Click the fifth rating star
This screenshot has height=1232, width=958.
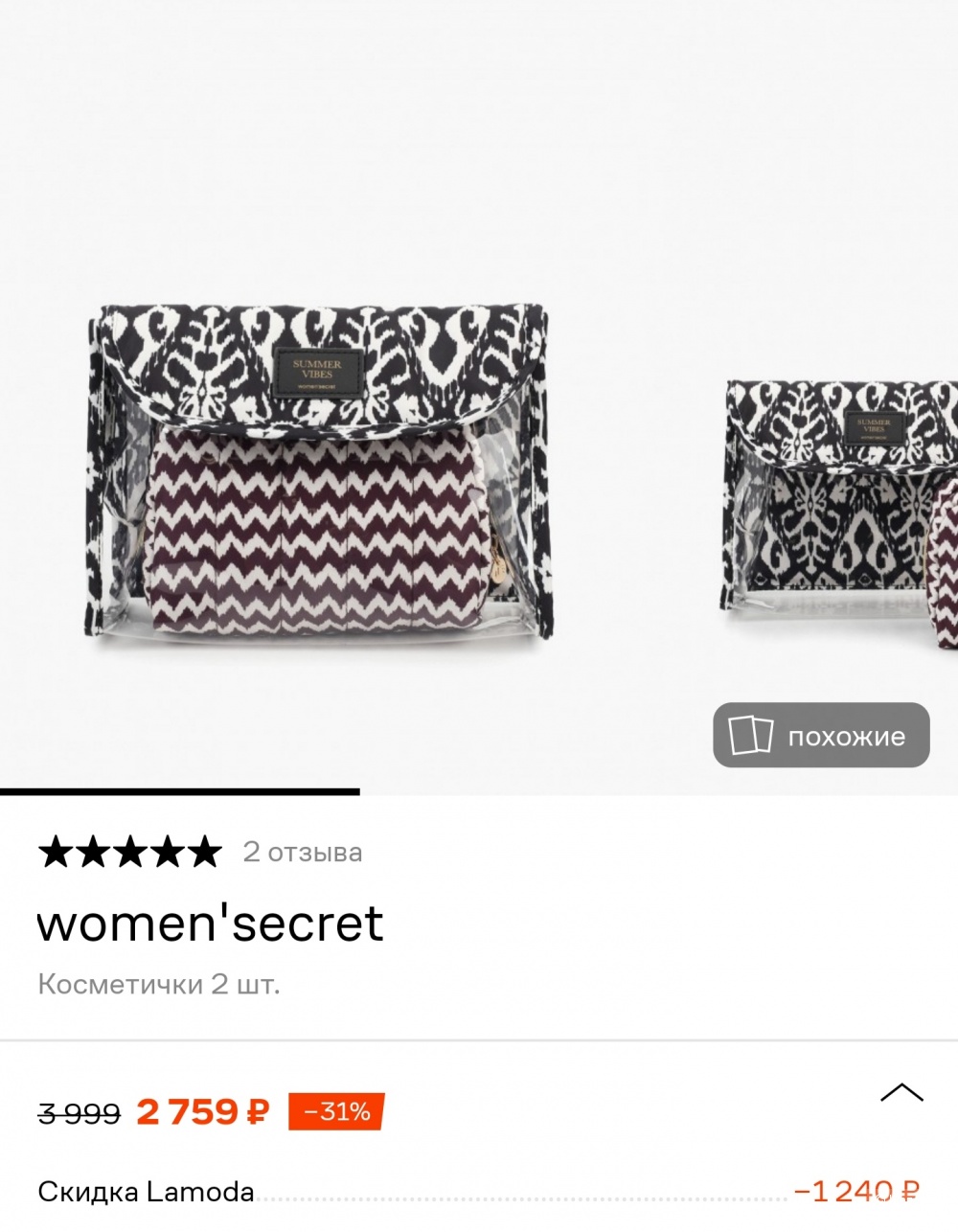click(x=204, y=851)
